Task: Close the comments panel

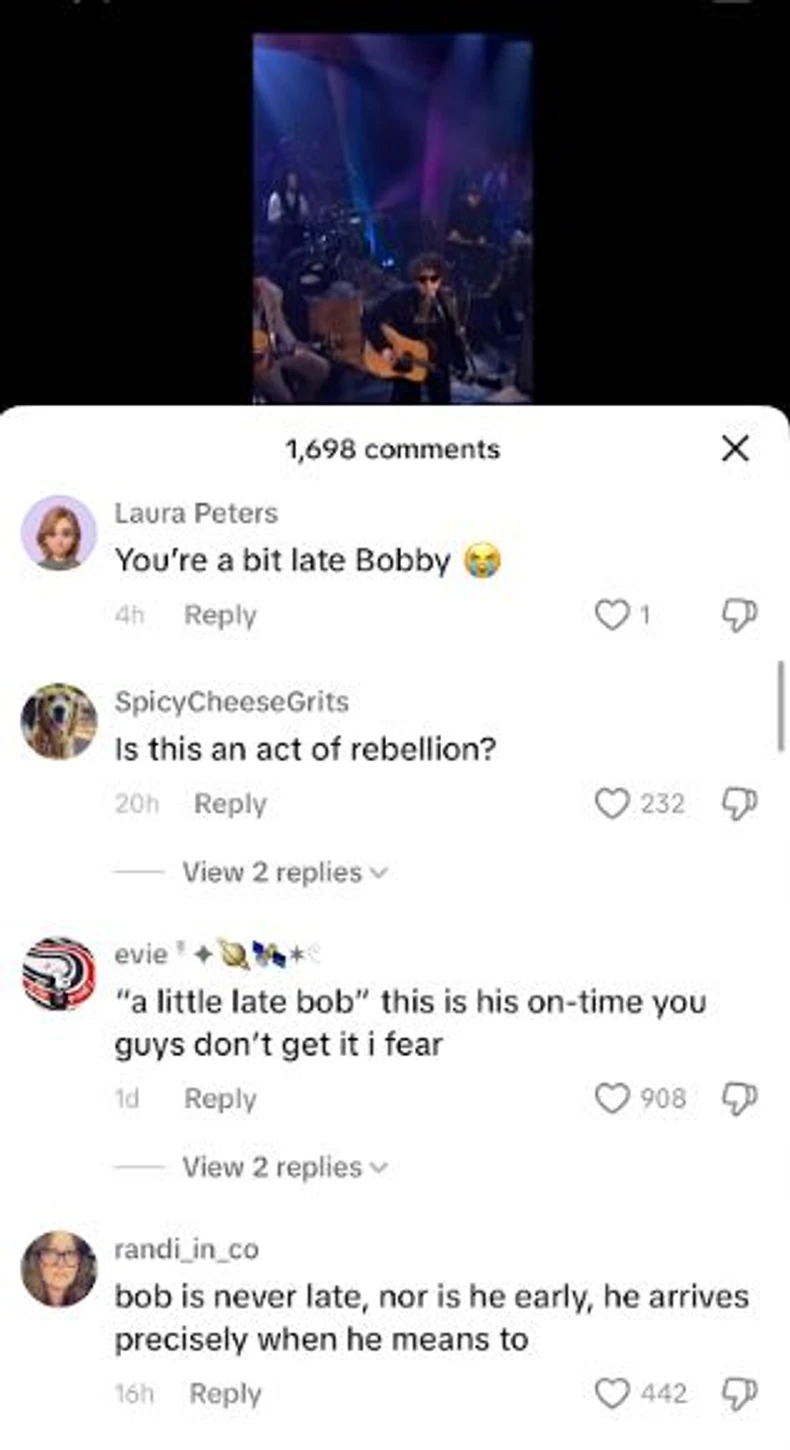Action: tap(735, 450)
